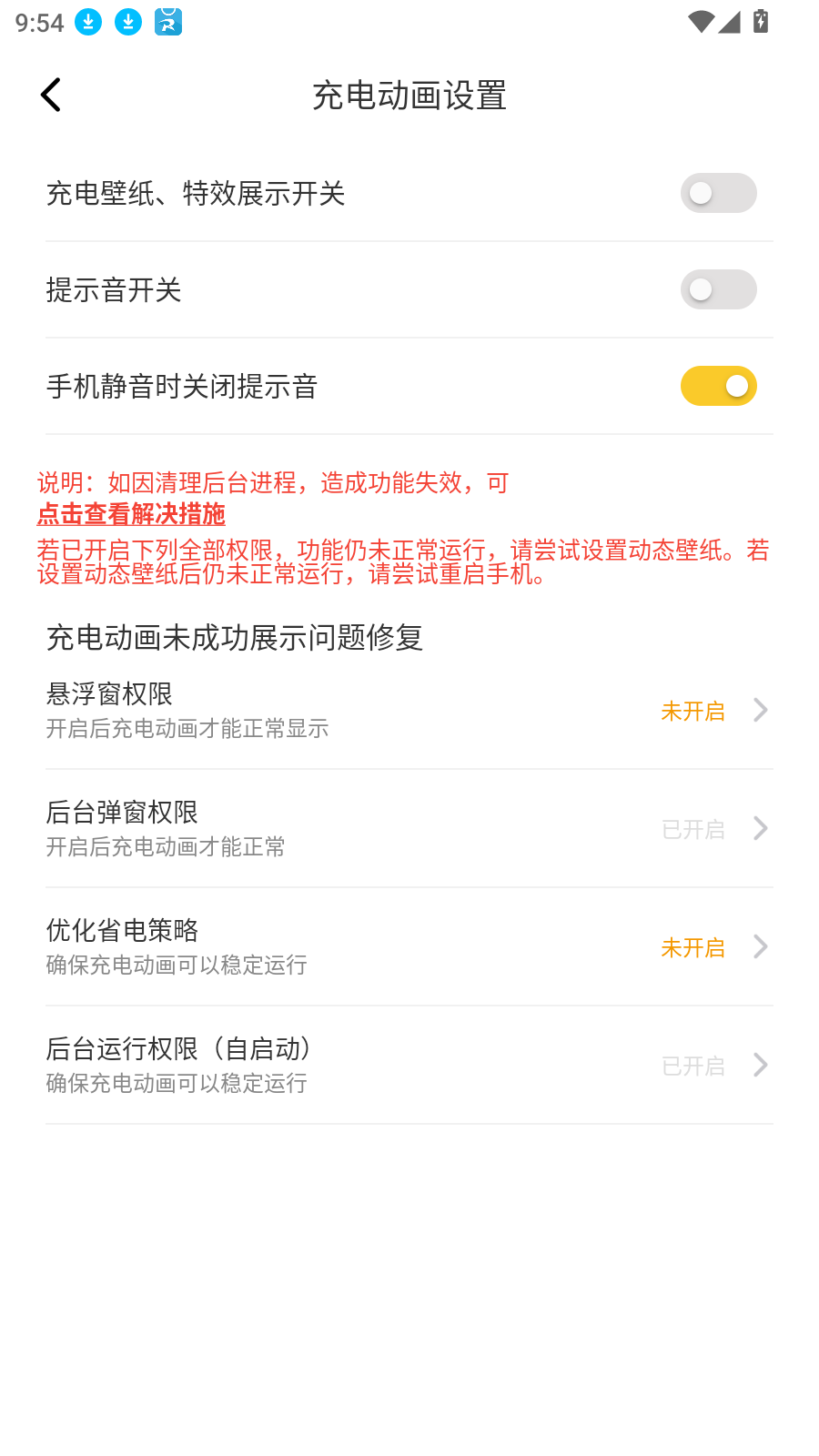The image size is (819, 1456).
Task: Open the 点击查看解决措施 link
Action: coord(131,514)
